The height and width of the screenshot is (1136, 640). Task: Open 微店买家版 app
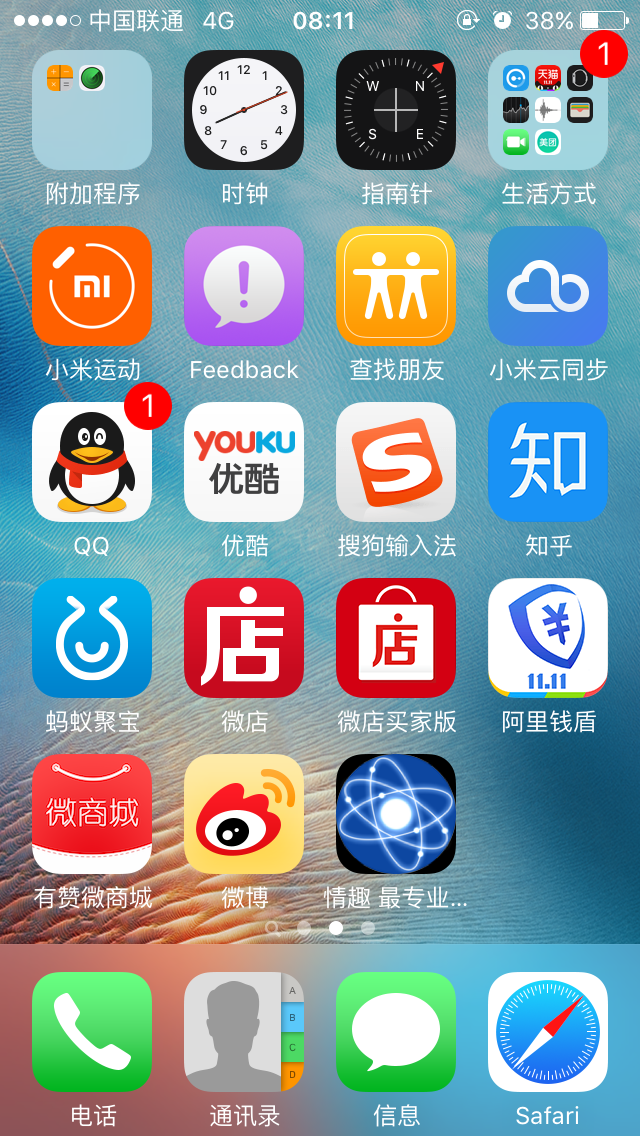click(x=396, y=638)
